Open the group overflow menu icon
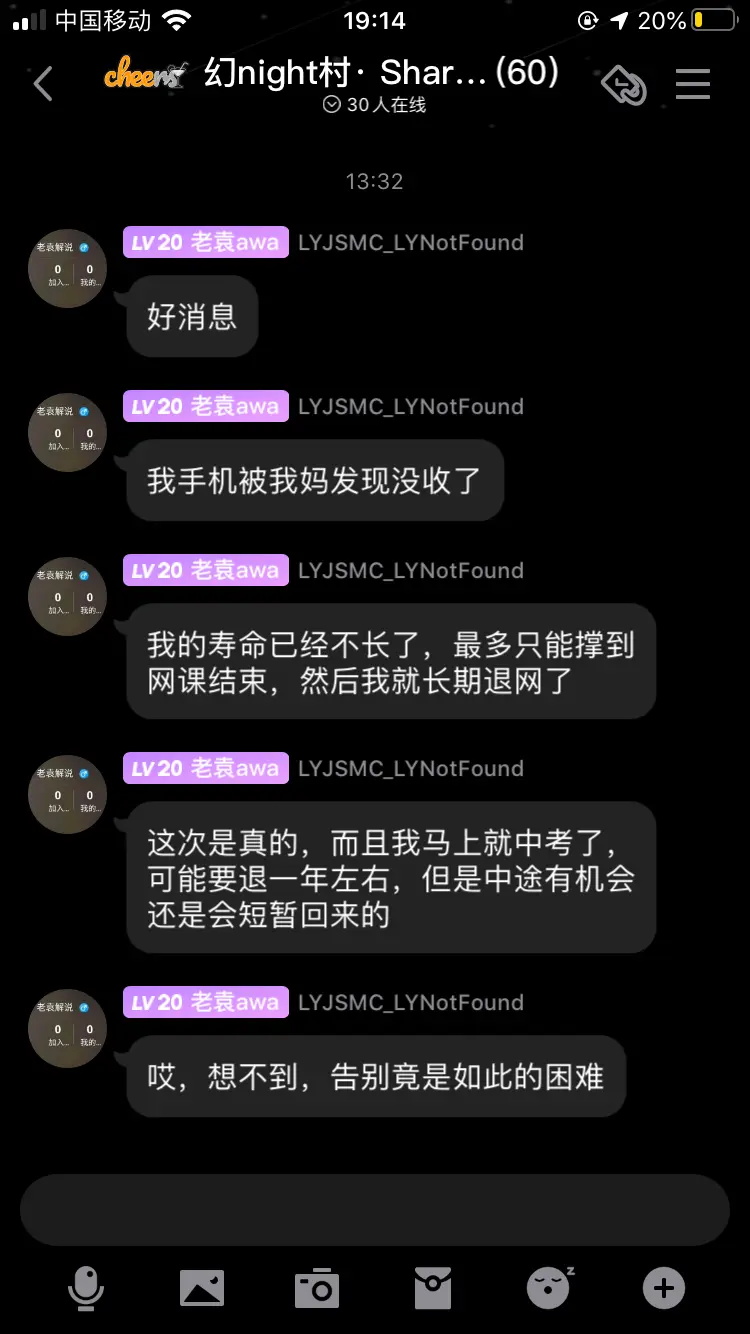Screen dimensions: 750x1334 [693, 84]
